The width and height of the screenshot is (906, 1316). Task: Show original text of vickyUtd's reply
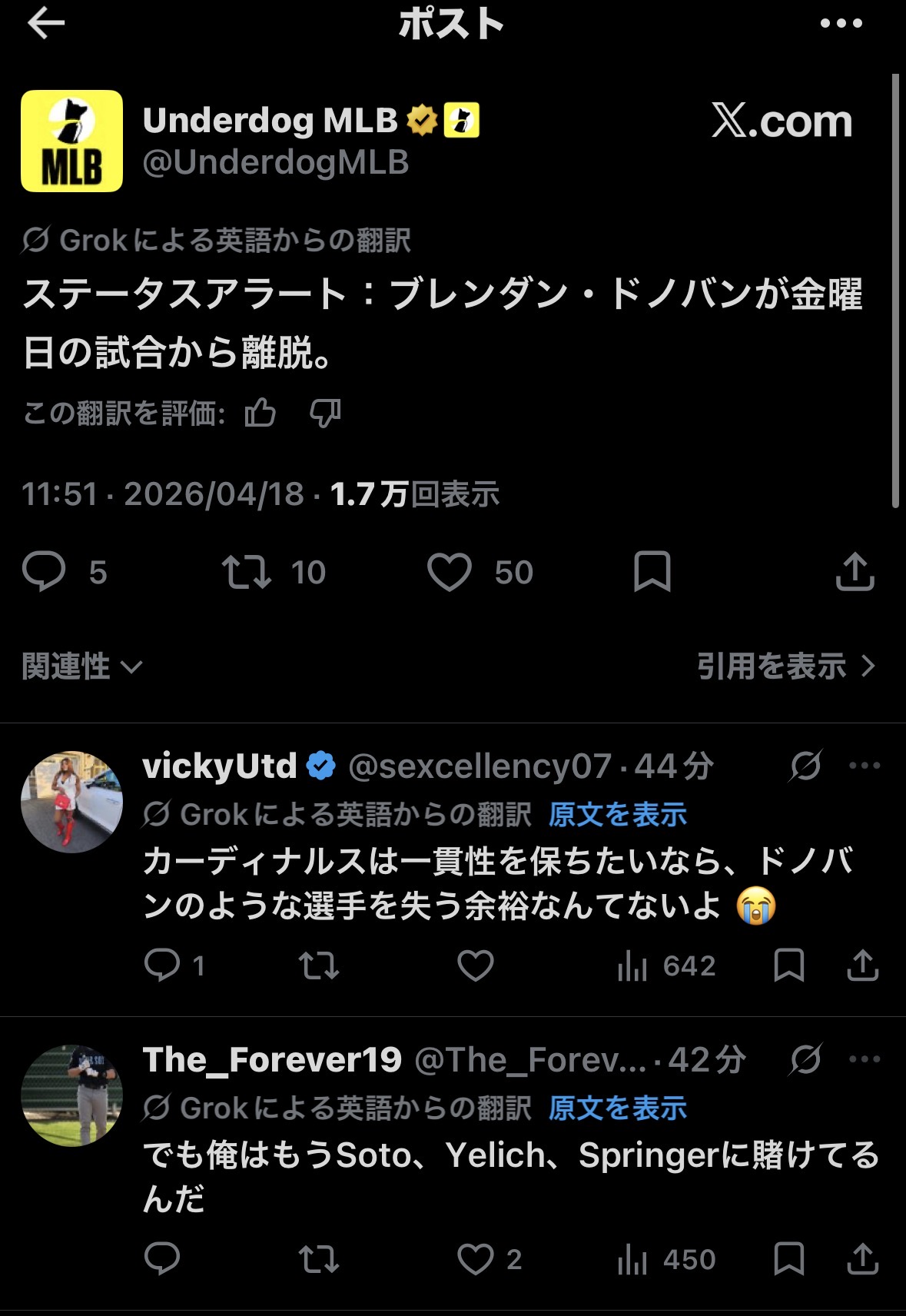pyautogui.click(x=617, y=814)
